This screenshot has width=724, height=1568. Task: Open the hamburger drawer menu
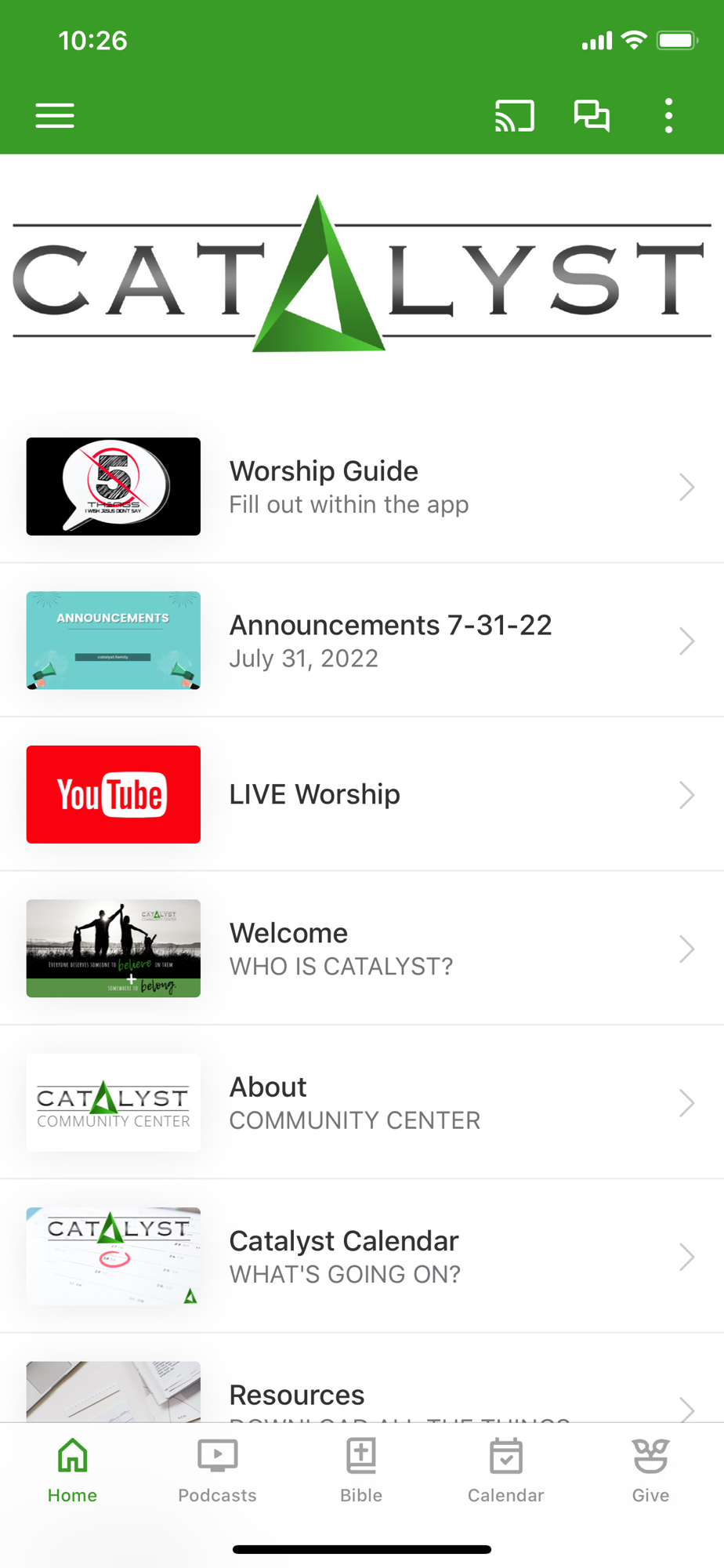point(55,116)
